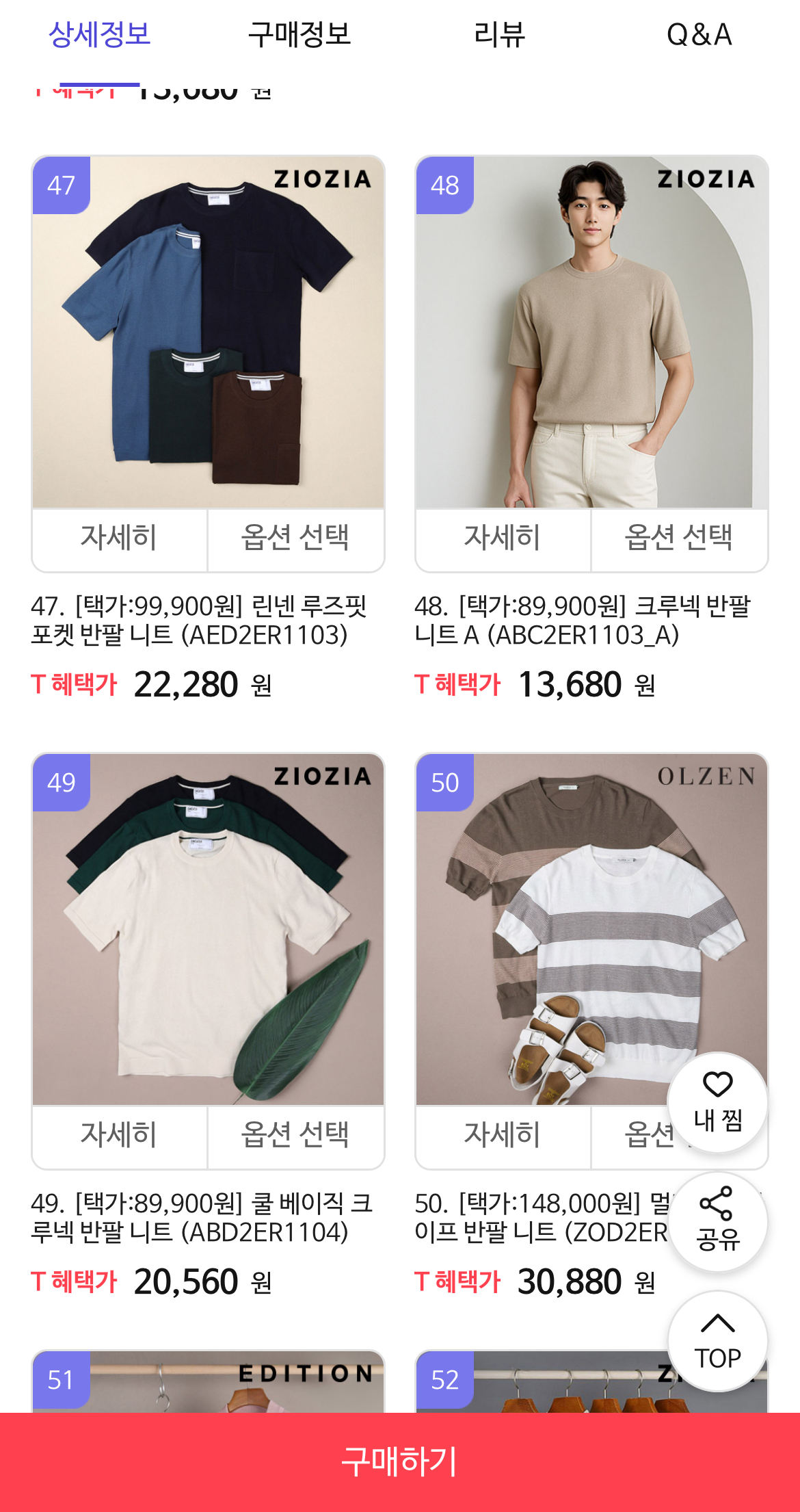Tap 자세히 for item 47 linen knit
Screen dimensions: 800x1512
click(120, 538)
